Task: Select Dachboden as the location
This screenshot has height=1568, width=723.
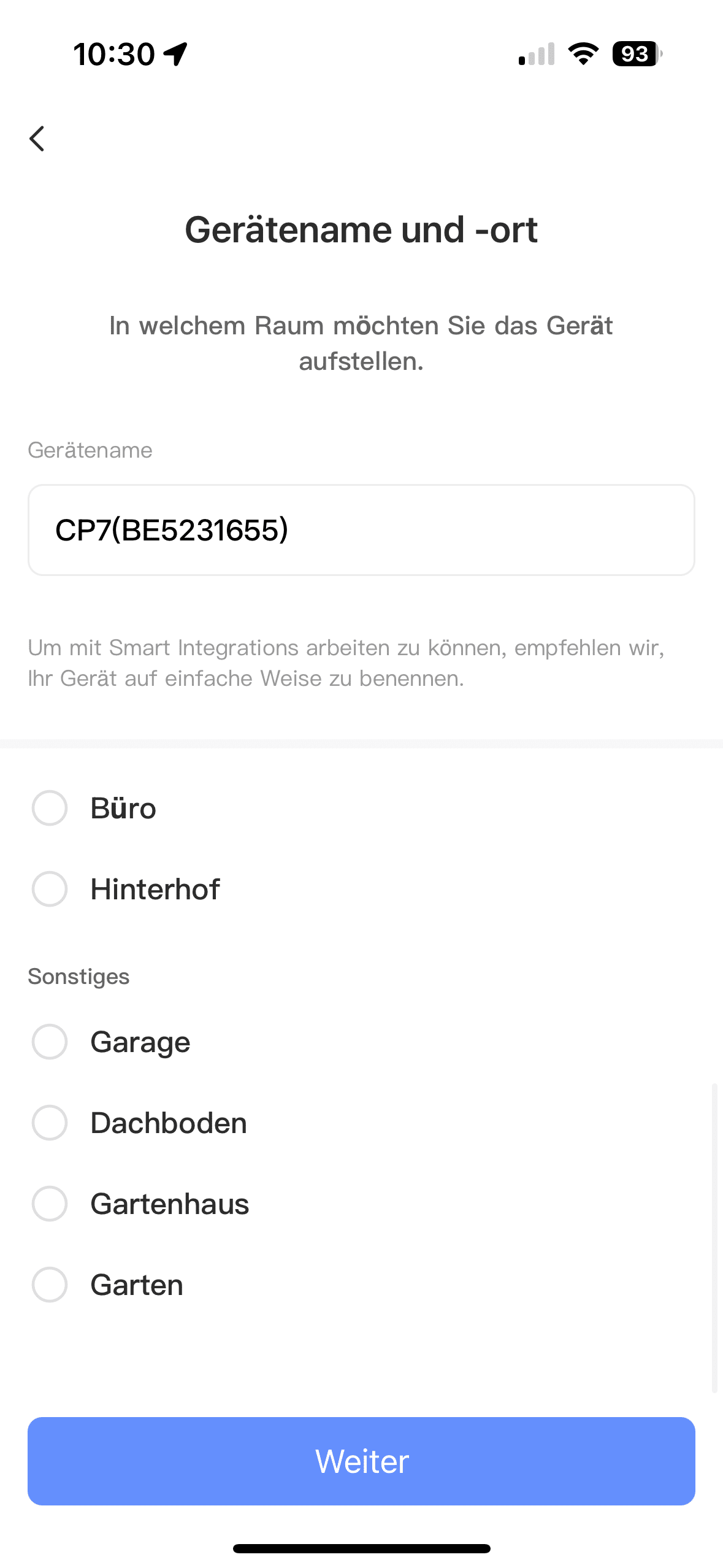Action: click(x=50, y=1123)
